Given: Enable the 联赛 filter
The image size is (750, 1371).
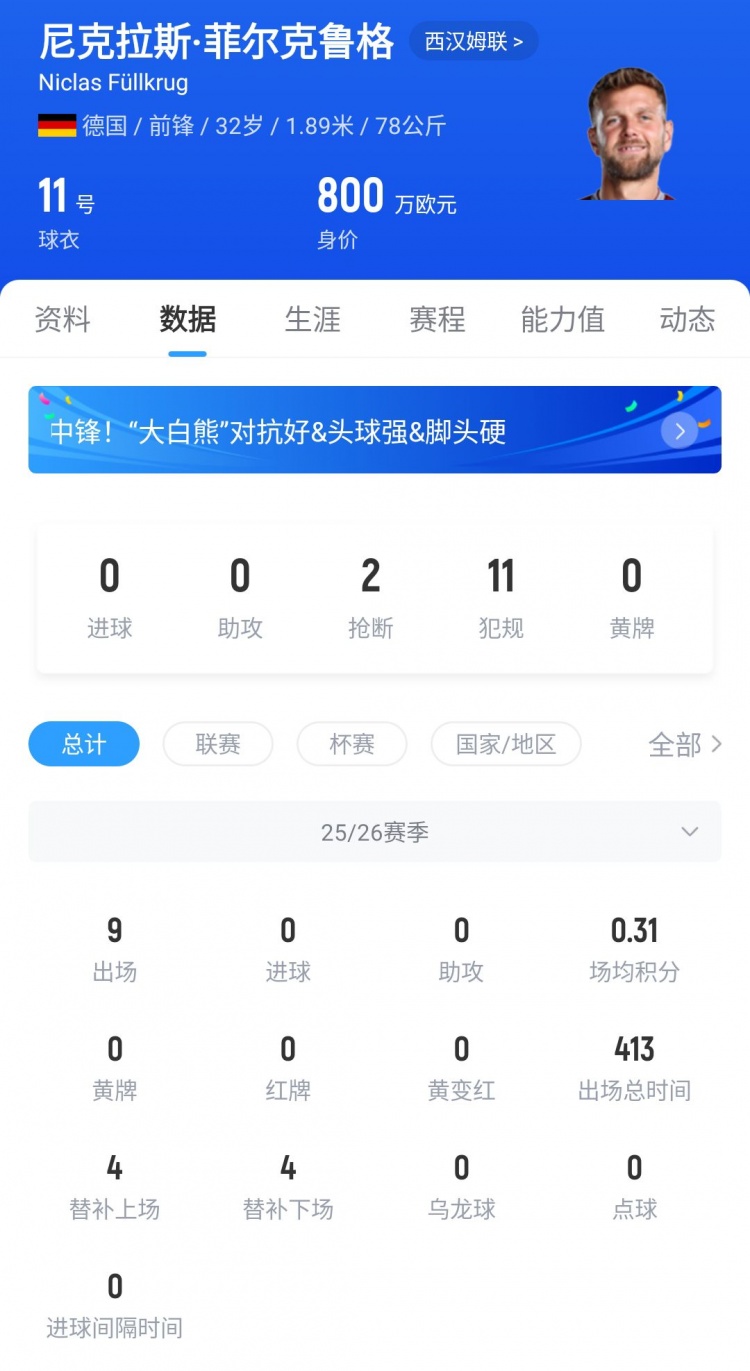Looking at the screenshot, I should (x=217, y=744).
